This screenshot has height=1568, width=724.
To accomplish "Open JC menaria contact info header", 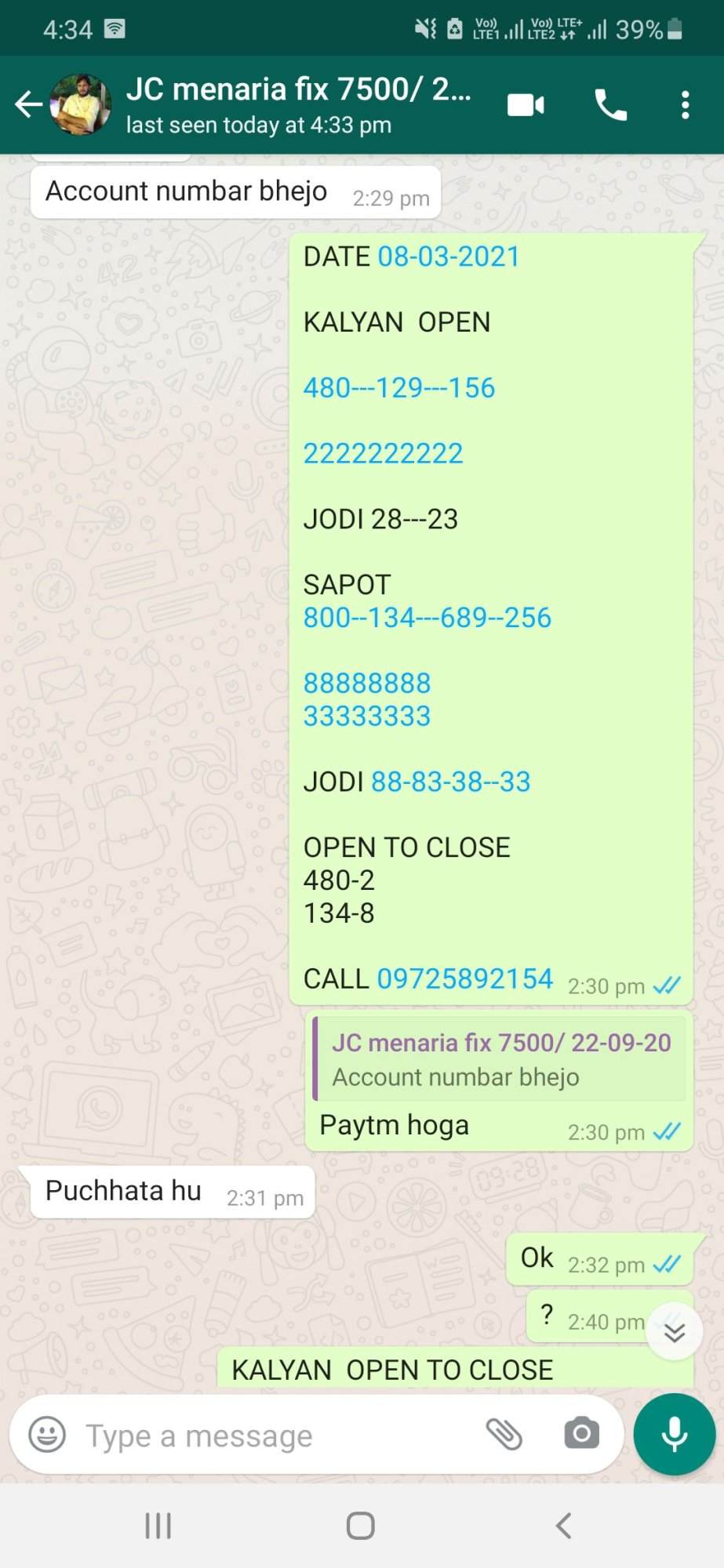I will click(x=298, y=104).
